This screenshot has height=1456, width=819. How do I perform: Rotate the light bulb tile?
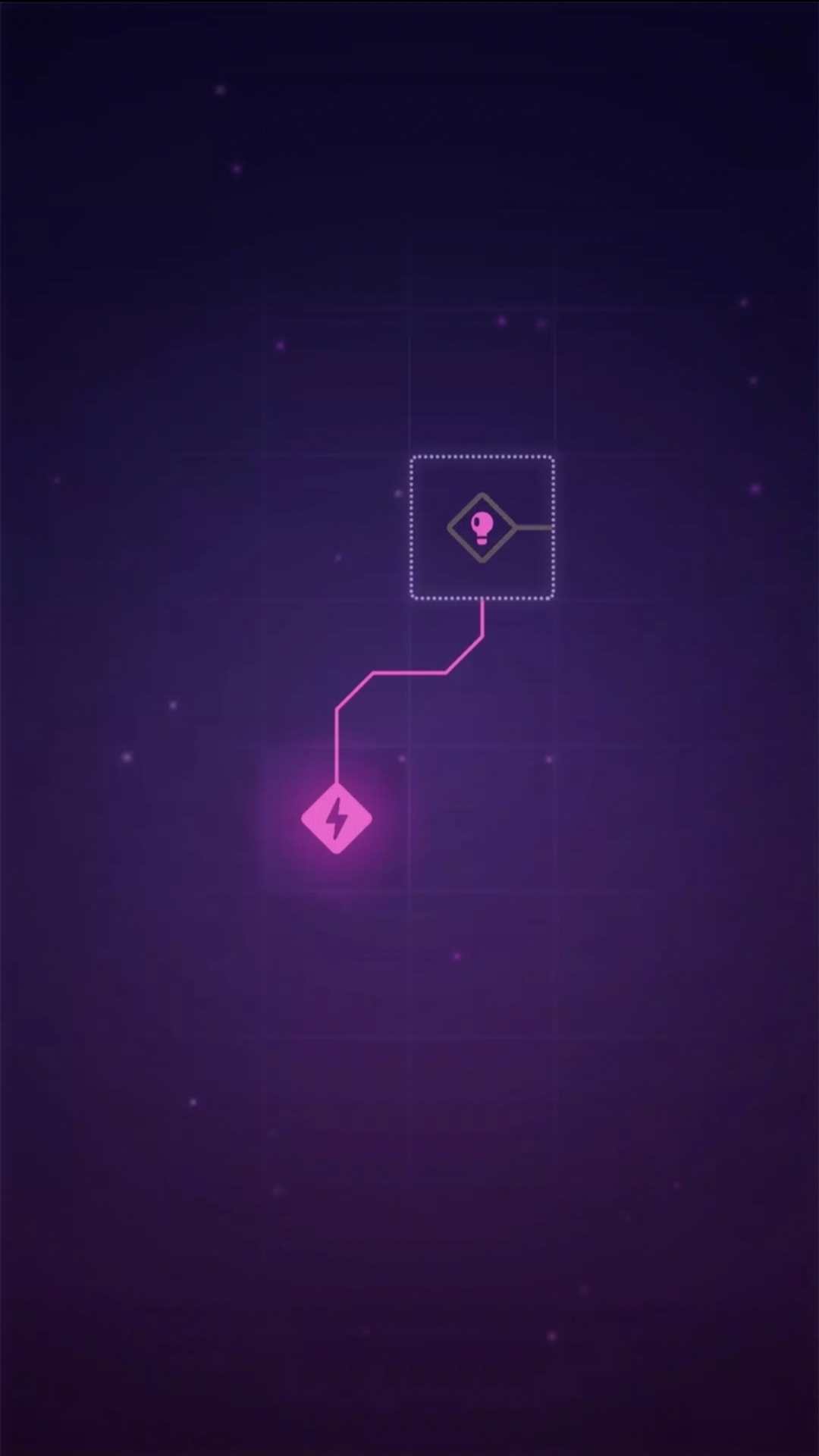click(482, 528)
